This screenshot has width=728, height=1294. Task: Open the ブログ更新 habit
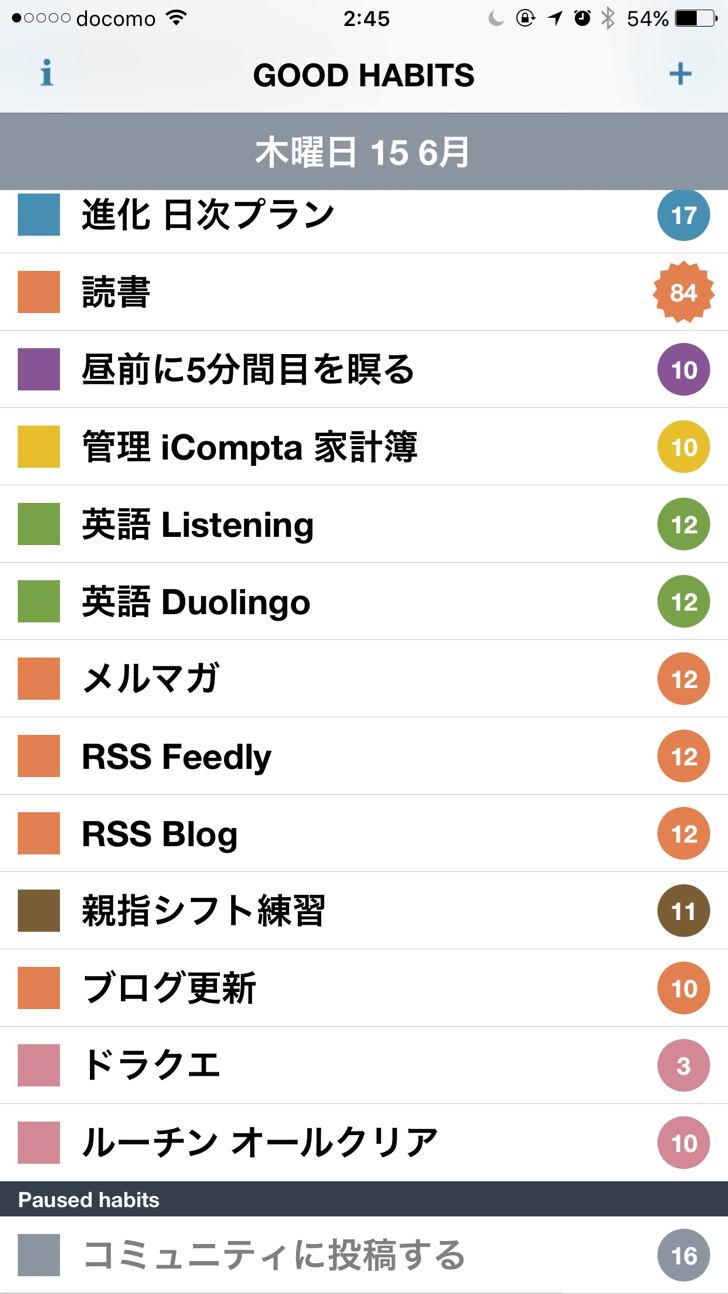pos(364,988)
